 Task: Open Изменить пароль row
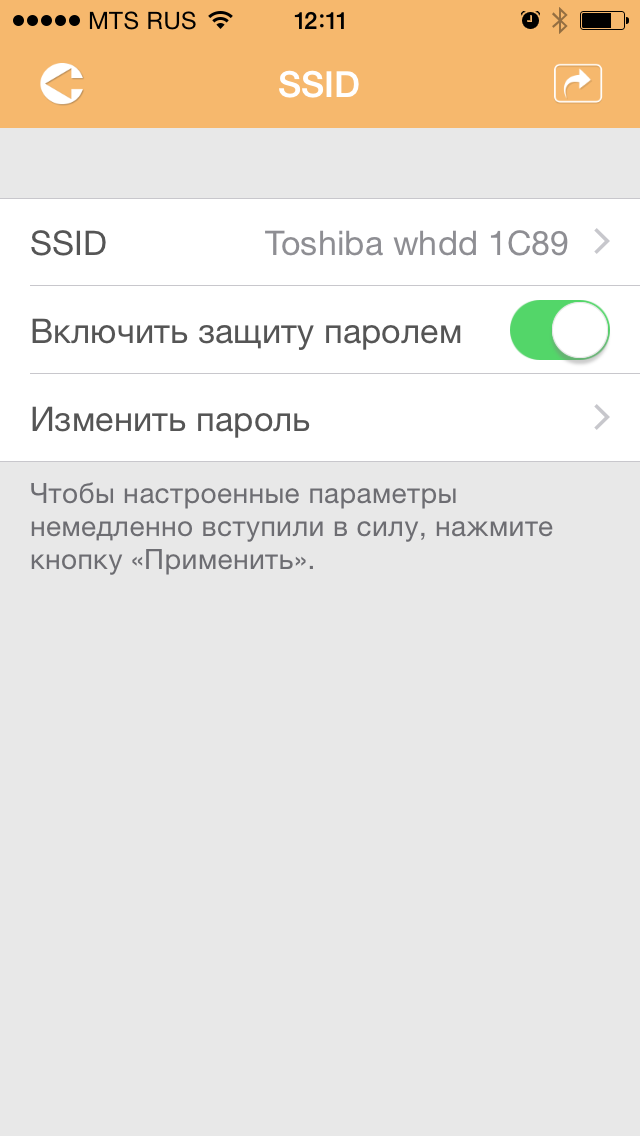(320, 418)
